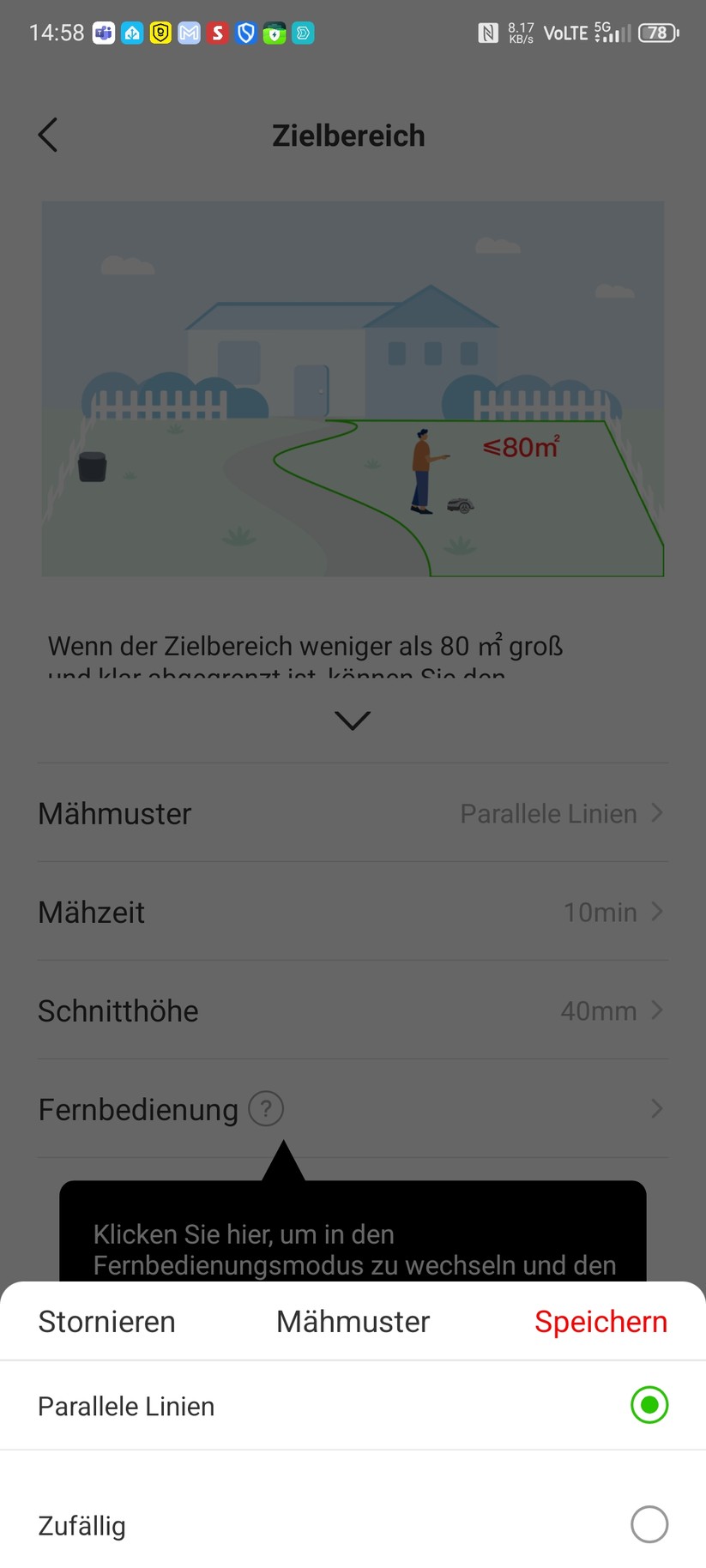Open the Mähzeit options via its chevron

(x=655, y=912)
